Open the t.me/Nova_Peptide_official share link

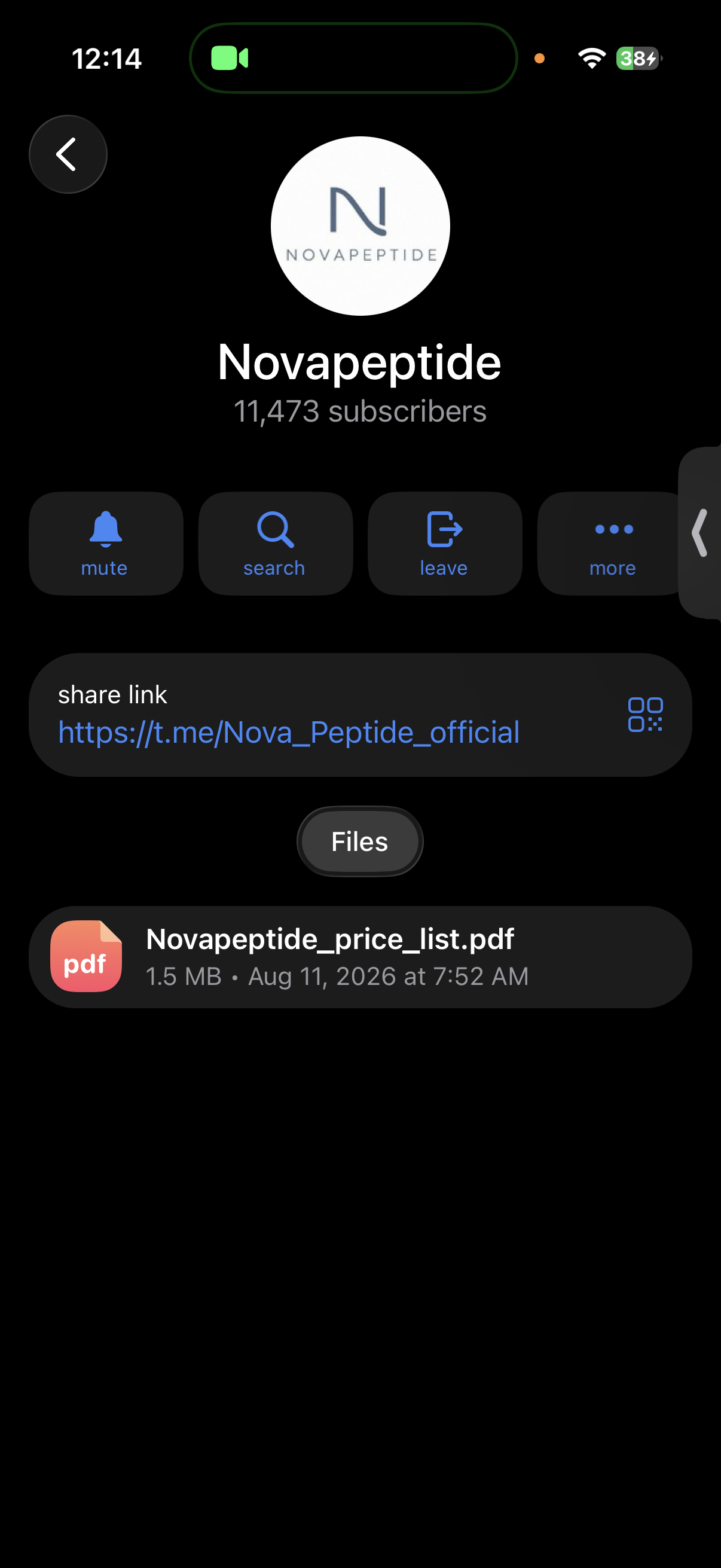point(289,731)
